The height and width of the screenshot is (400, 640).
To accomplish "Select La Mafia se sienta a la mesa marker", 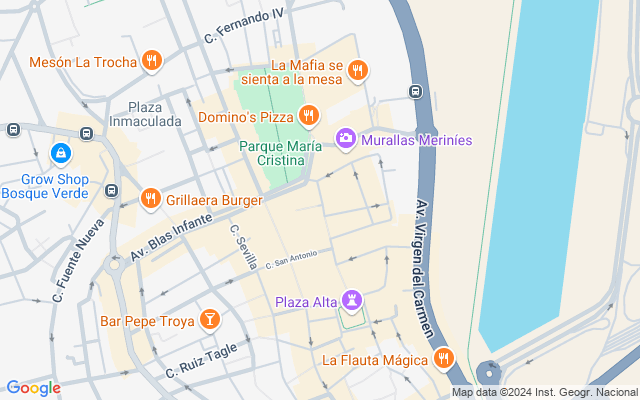I will (357, 70).
